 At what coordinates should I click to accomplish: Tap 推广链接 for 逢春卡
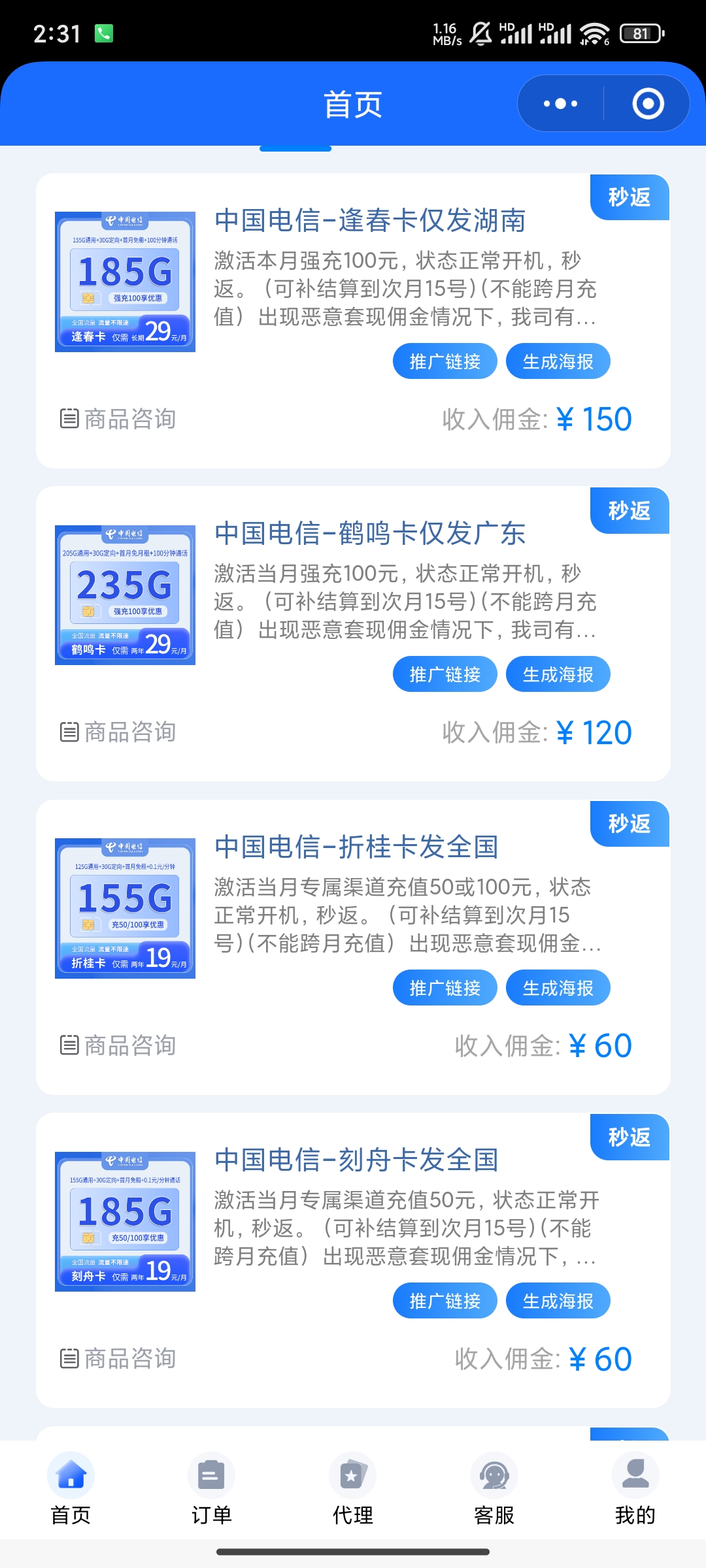pyautogui.click(x=445, y=361)
